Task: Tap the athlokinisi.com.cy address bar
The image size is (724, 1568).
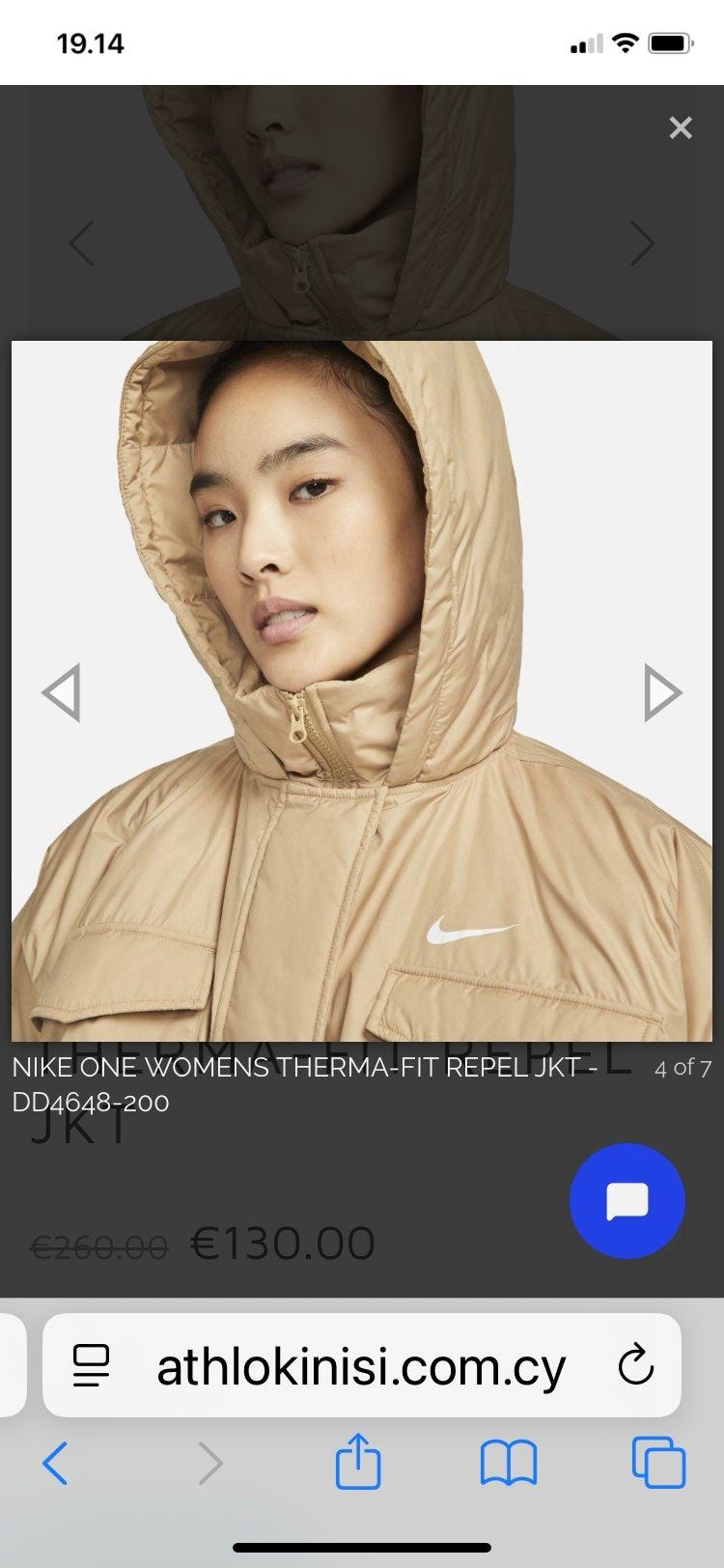Action: 361,1365
